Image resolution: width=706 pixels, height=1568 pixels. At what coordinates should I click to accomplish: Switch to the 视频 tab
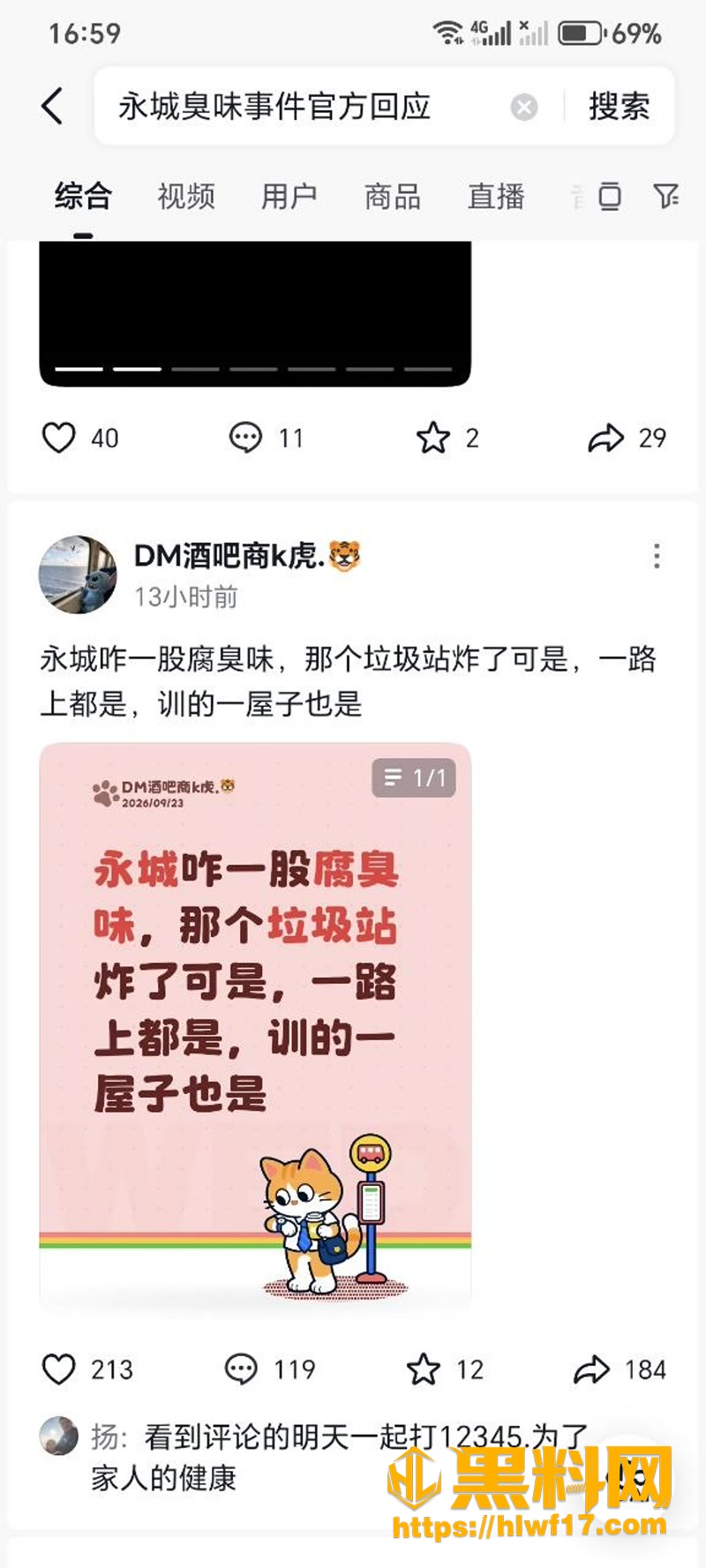click(186, 196)
